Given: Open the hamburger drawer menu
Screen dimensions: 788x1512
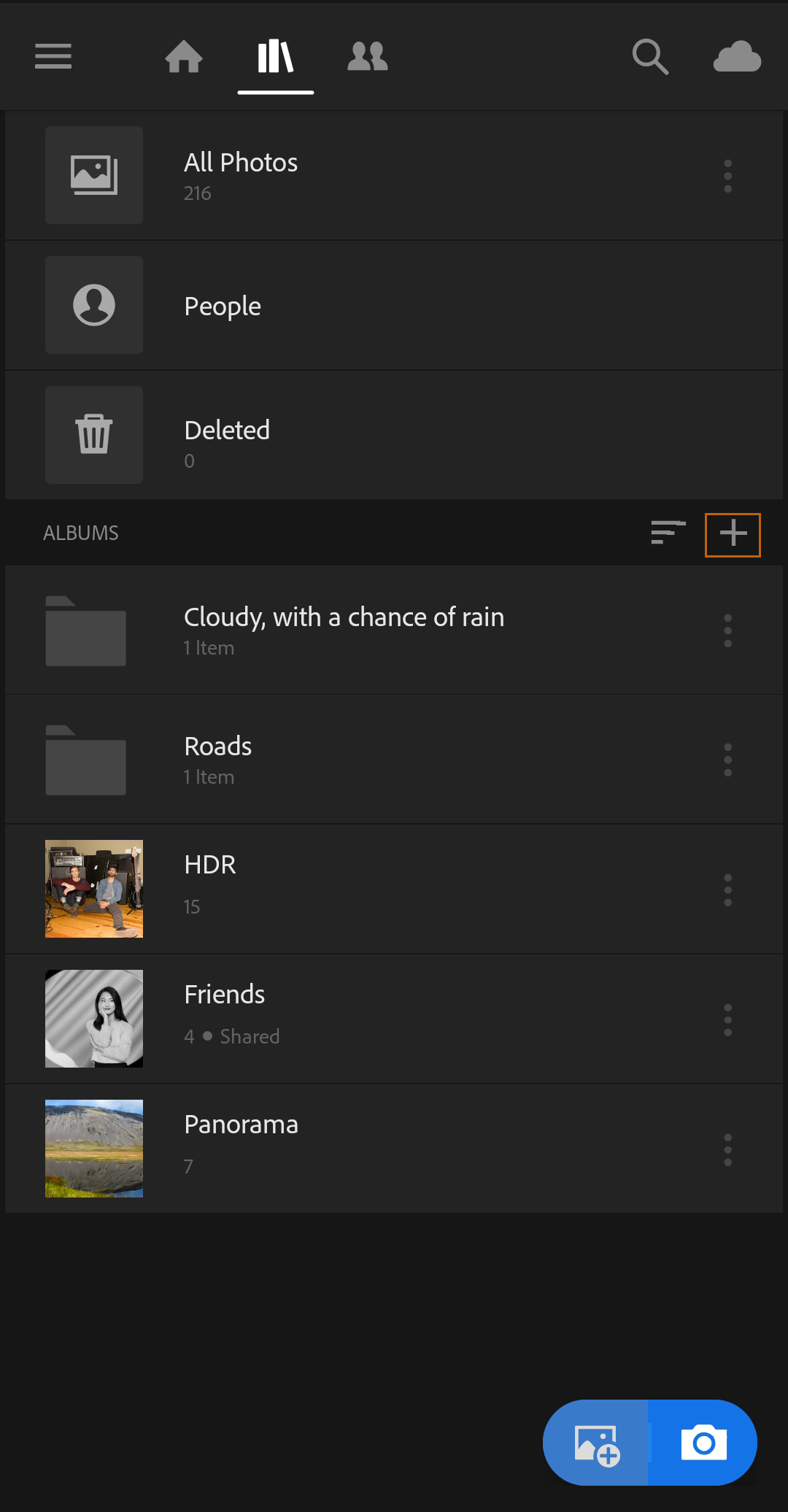Looking at the screenshot, I should pyautogui.click(x=53, y=56).
